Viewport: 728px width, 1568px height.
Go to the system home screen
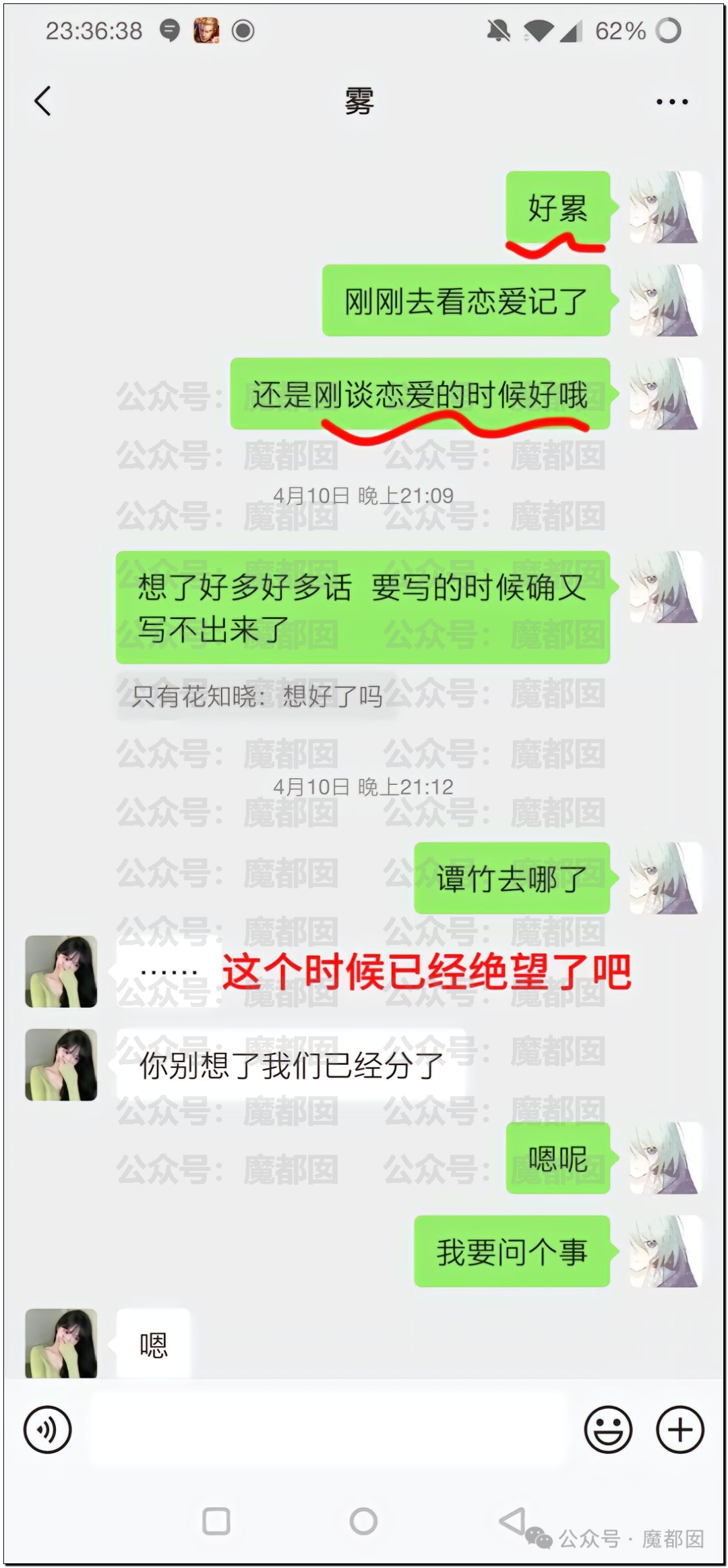coord(363,1521)
